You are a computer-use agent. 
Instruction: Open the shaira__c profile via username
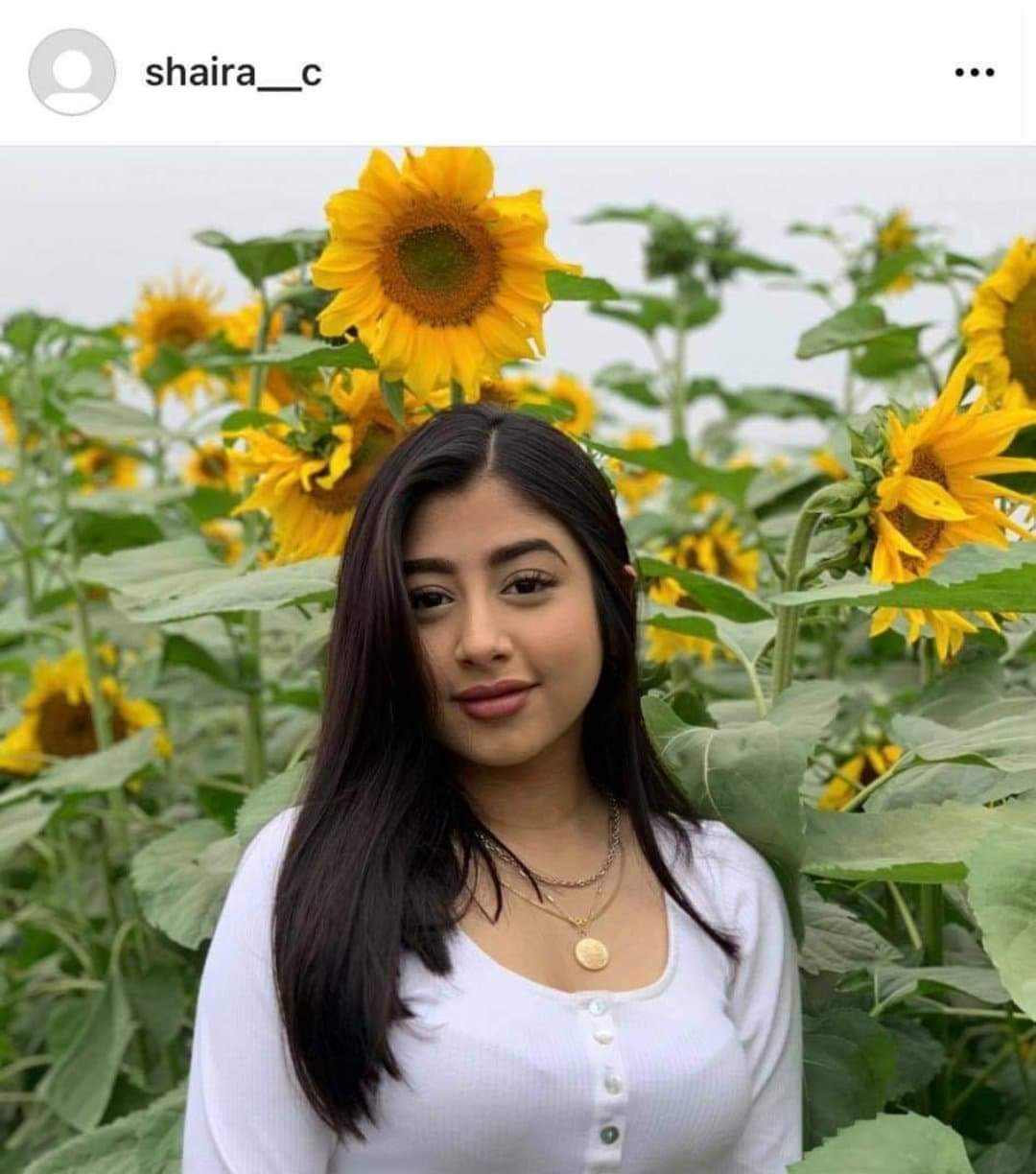point(233,73)
